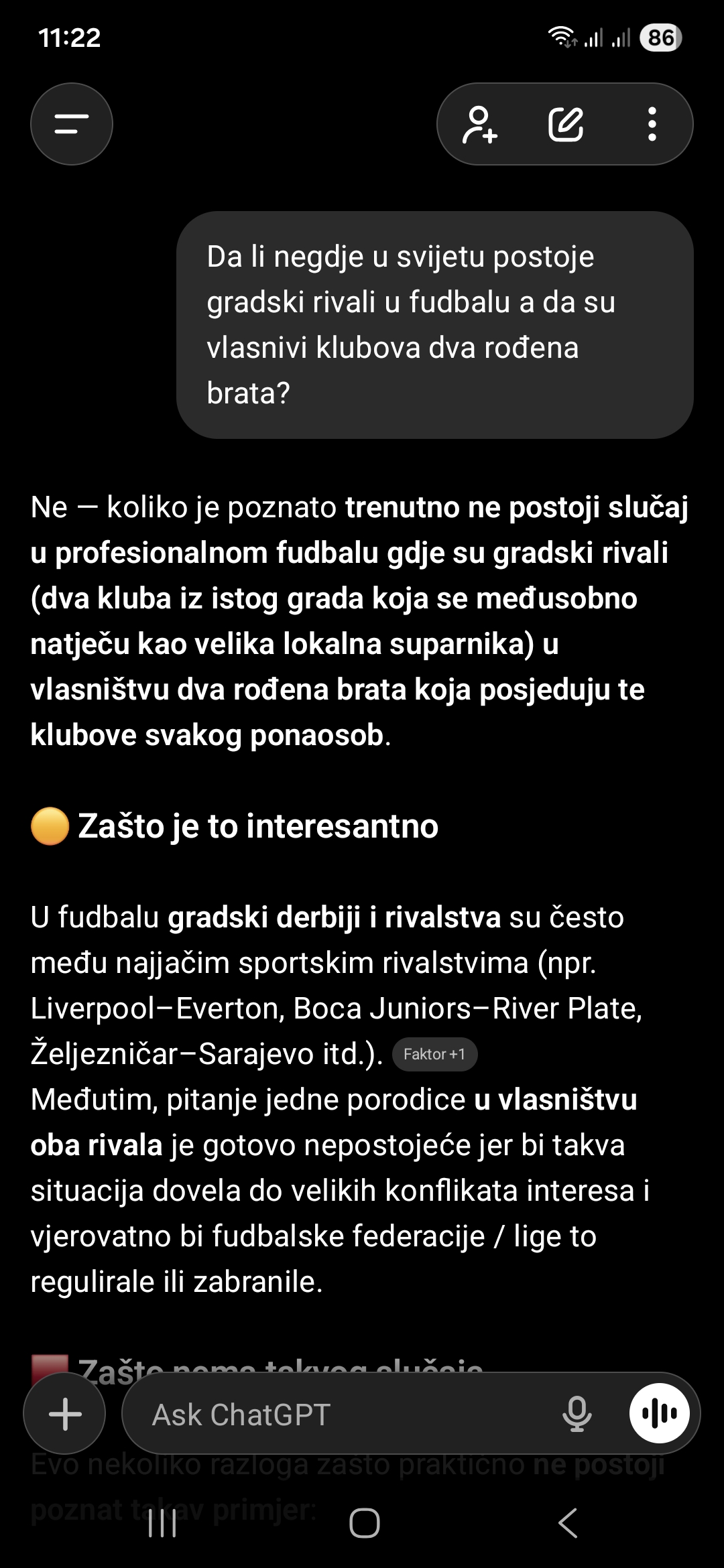This screenshot has height=1568, width=724.
Task: Tap the add person icon
Action: [x=480, y=125]
